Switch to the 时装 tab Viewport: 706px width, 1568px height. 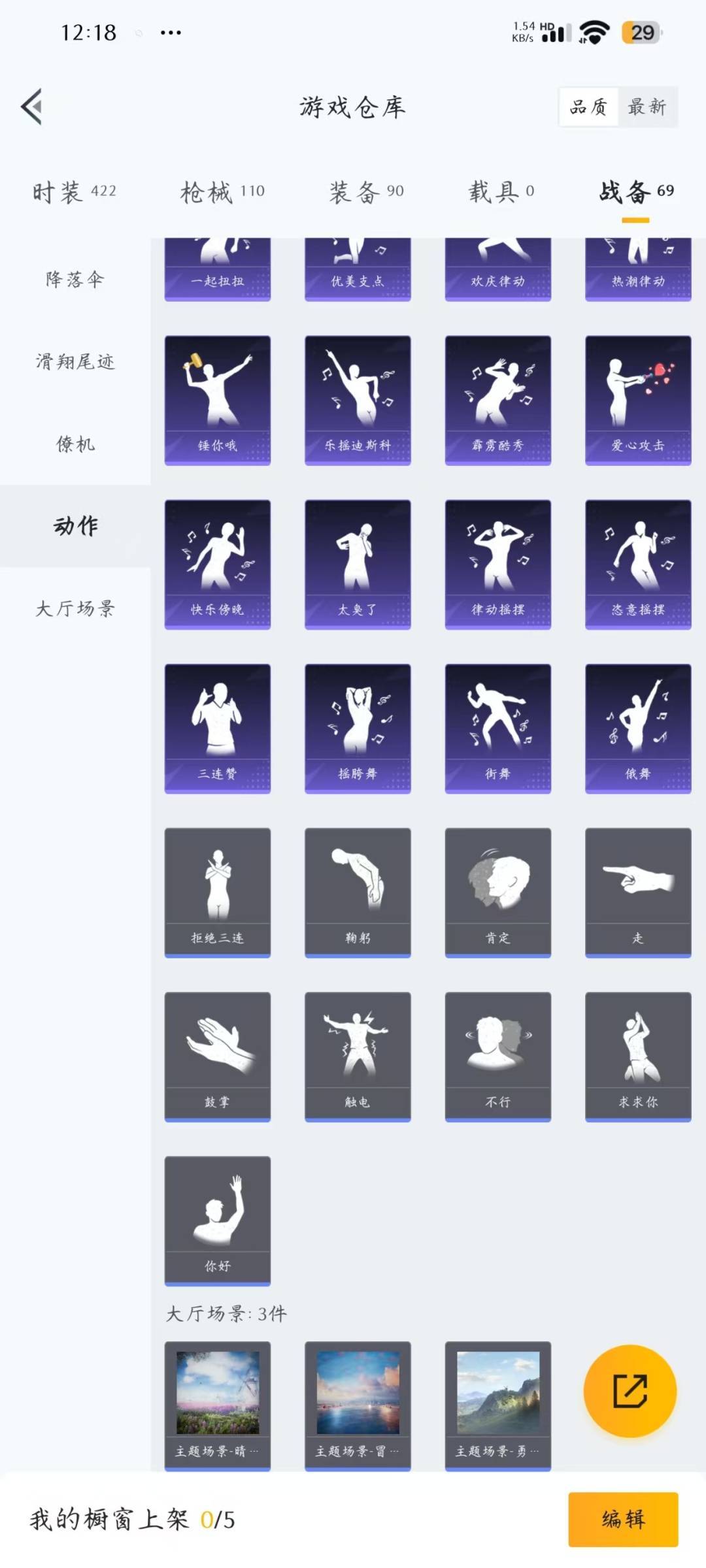(75, 191)
